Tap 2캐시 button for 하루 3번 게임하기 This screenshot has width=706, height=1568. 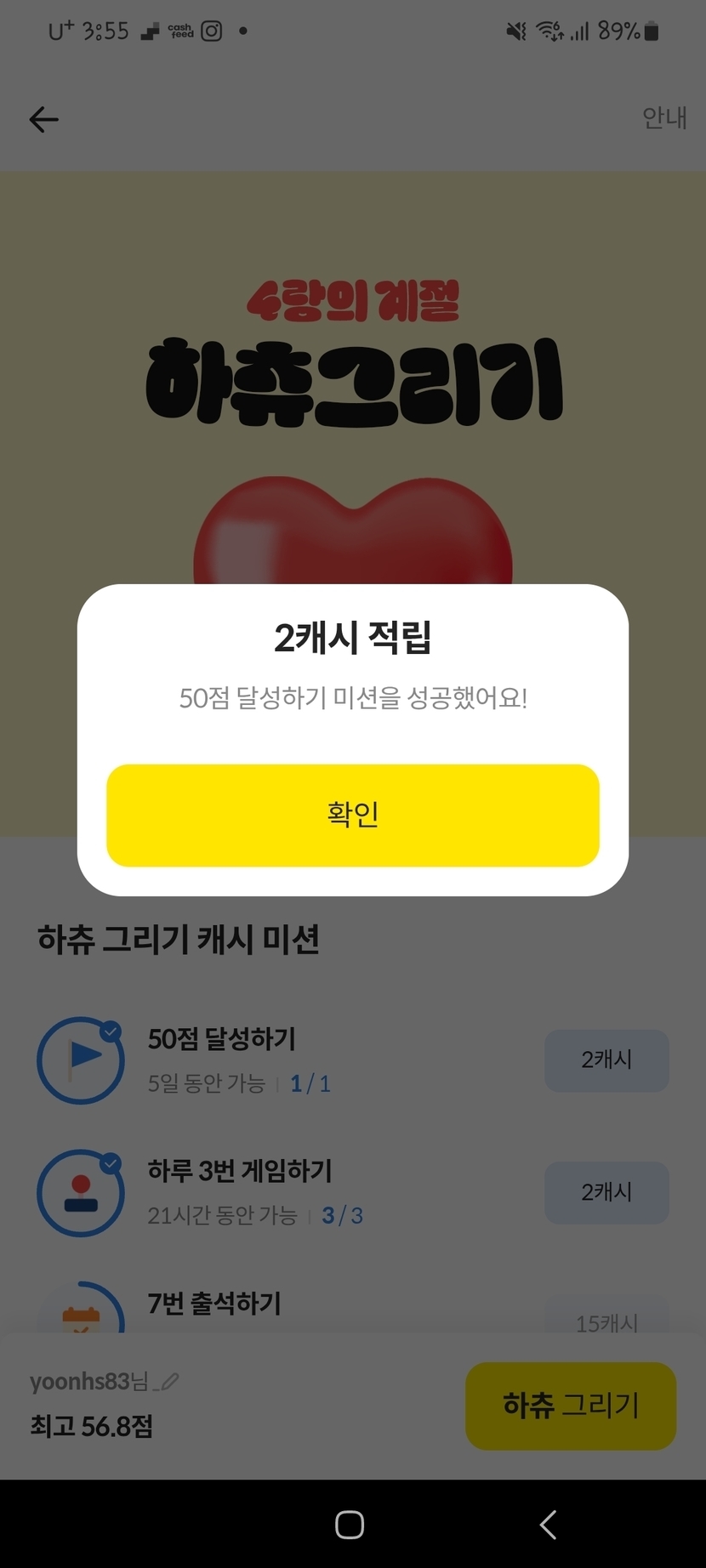click(606, 1192)
